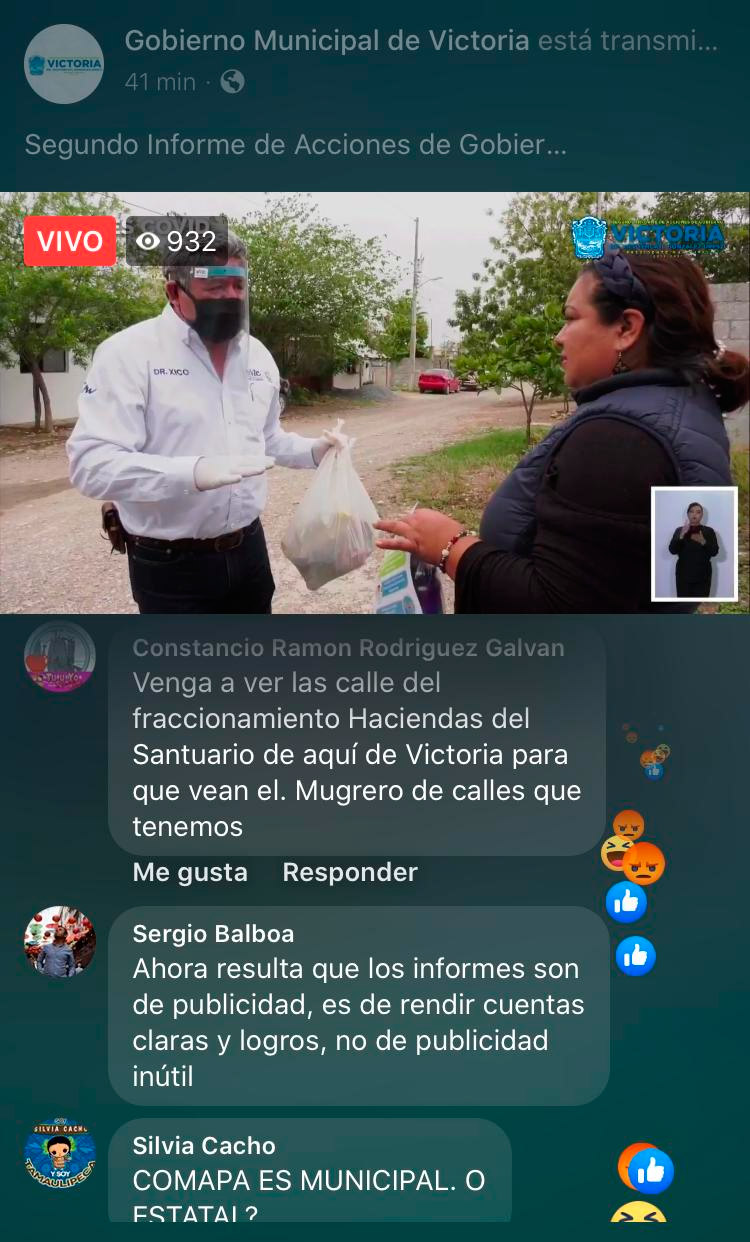Viewport: 750px width, 1242px height.
Task: View Sergio Balboa's profile picture
Action: pos(60,942)
